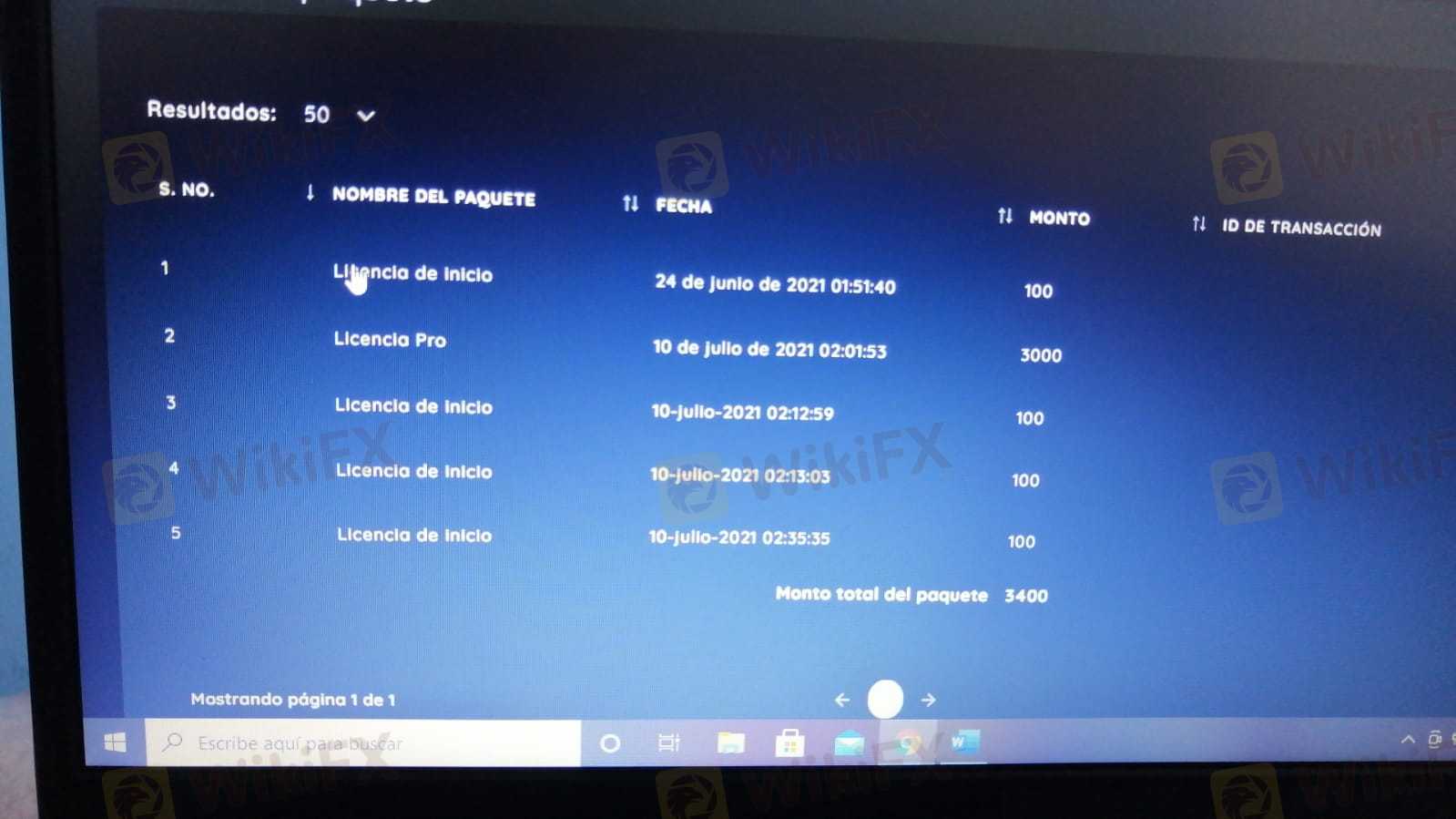Switch to Chrome on taskbar
The height and width of the screenshot is (819, 1456).
tap(907, 743)
